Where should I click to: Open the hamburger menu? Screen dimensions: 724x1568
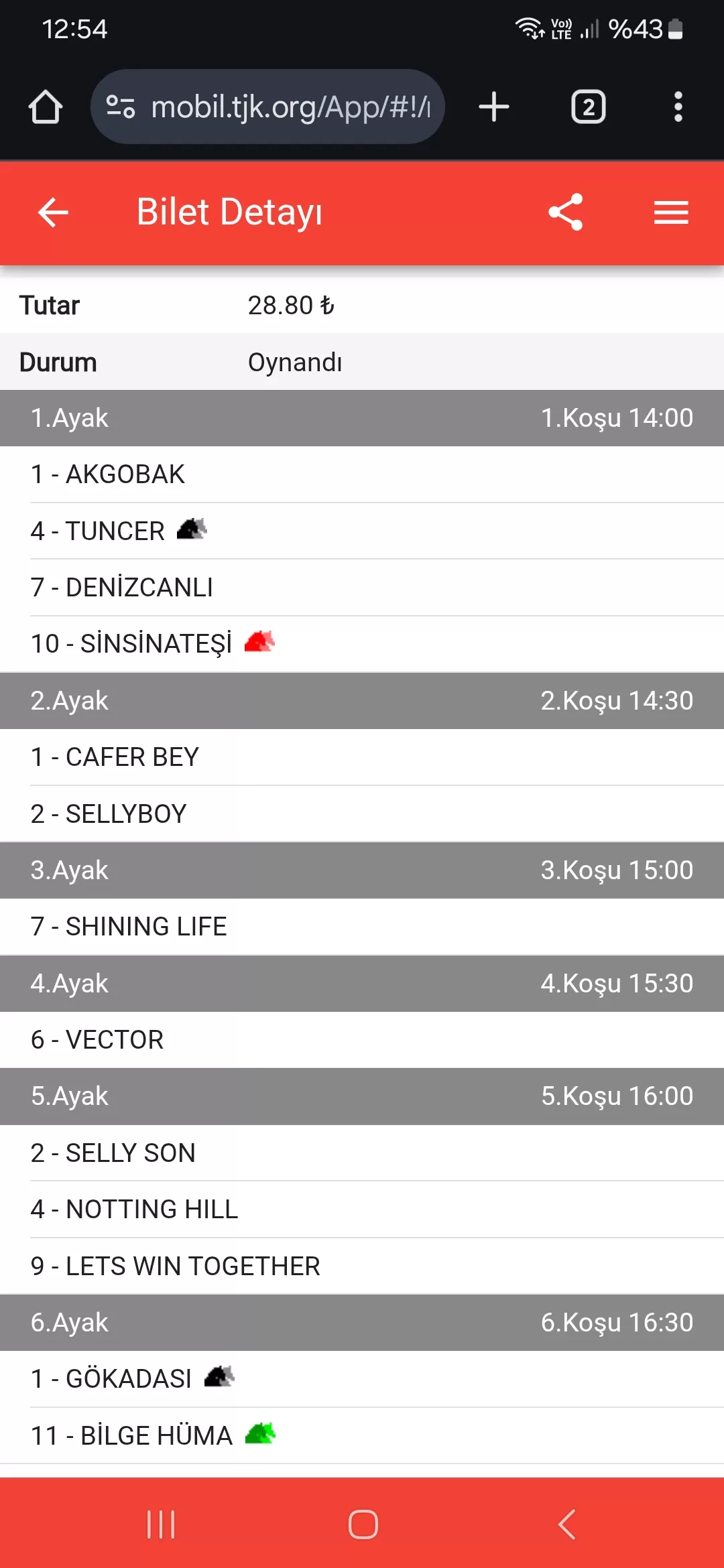click(x=671, y=212)
